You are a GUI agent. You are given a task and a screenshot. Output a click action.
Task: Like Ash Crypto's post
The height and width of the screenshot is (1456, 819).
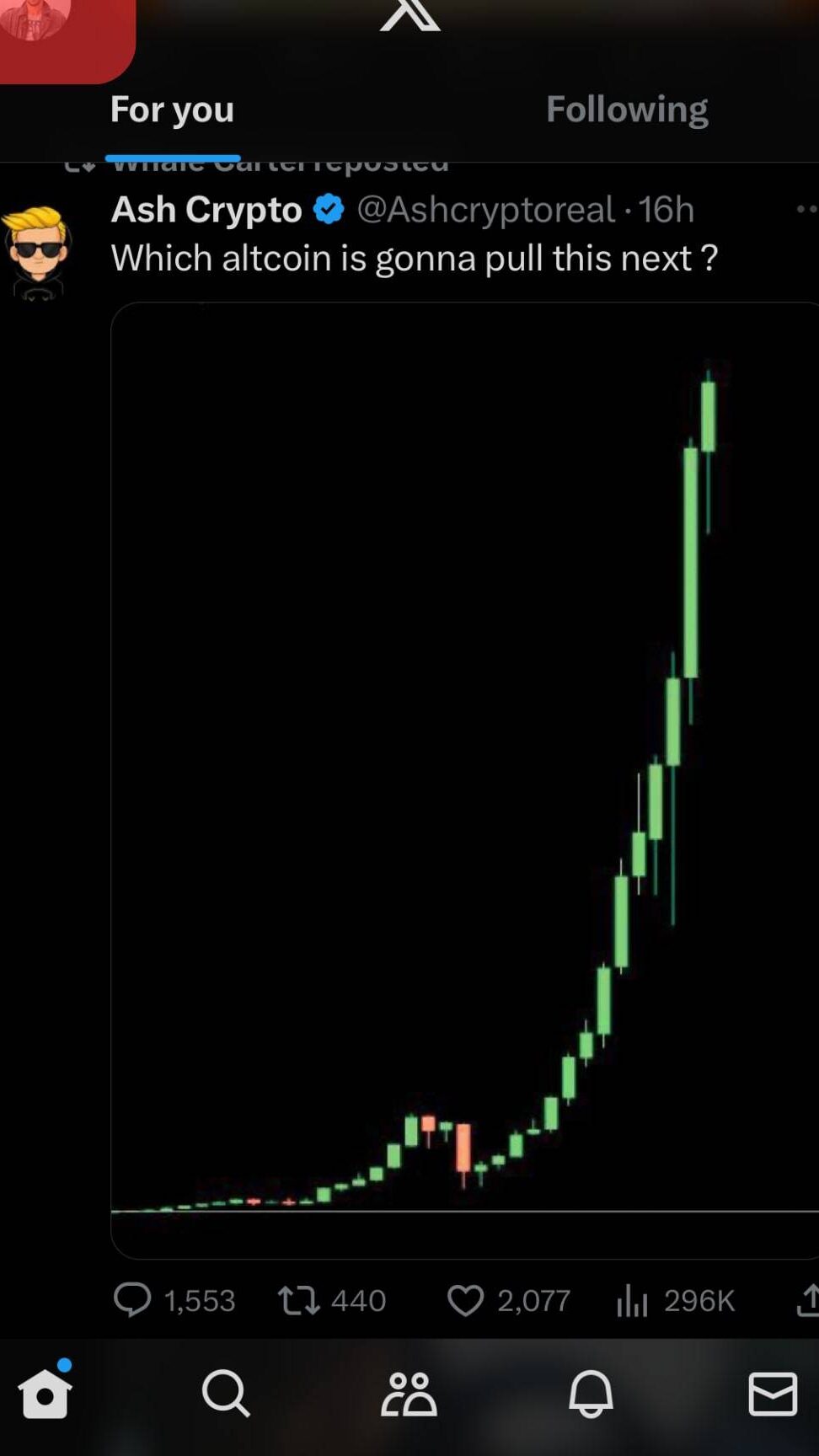465,1299
